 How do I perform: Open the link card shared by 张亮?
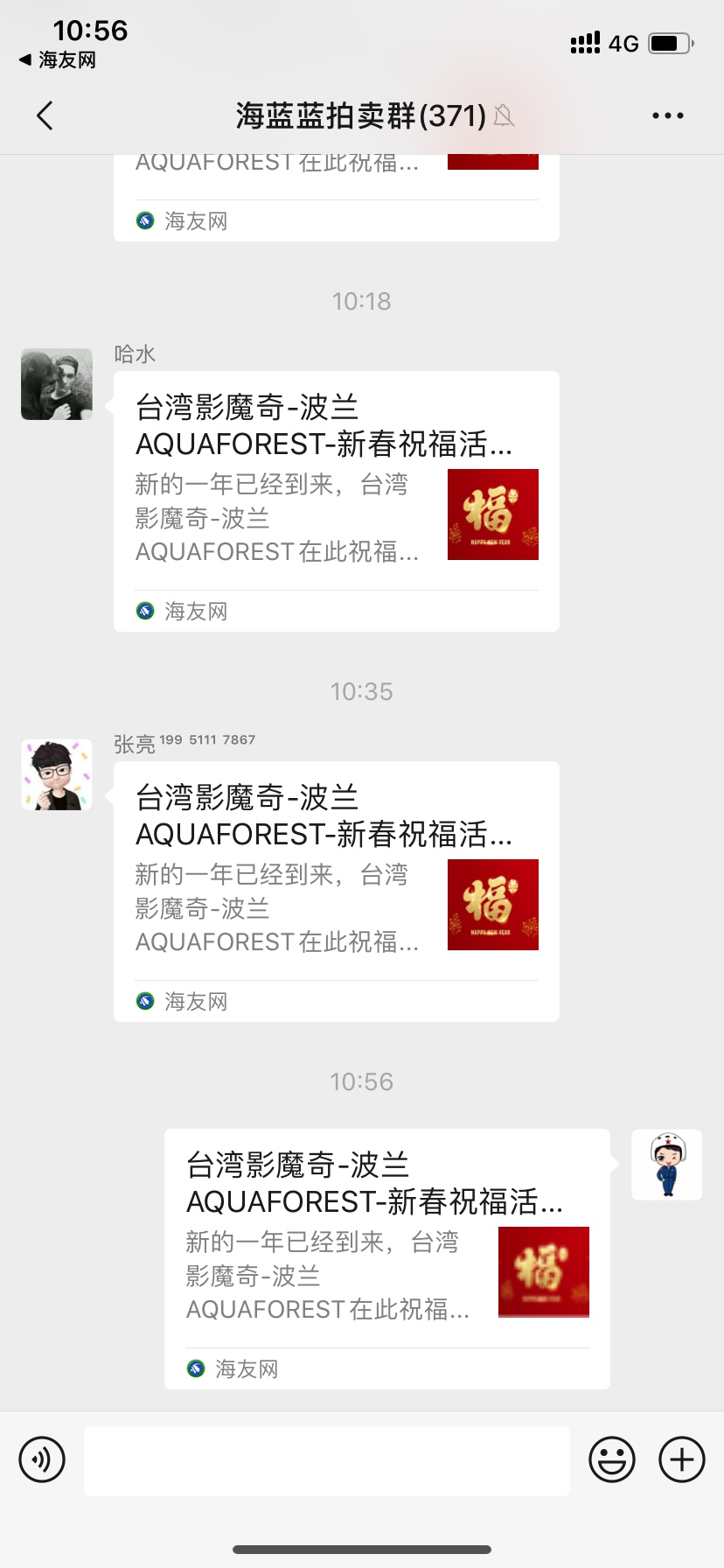336,891
